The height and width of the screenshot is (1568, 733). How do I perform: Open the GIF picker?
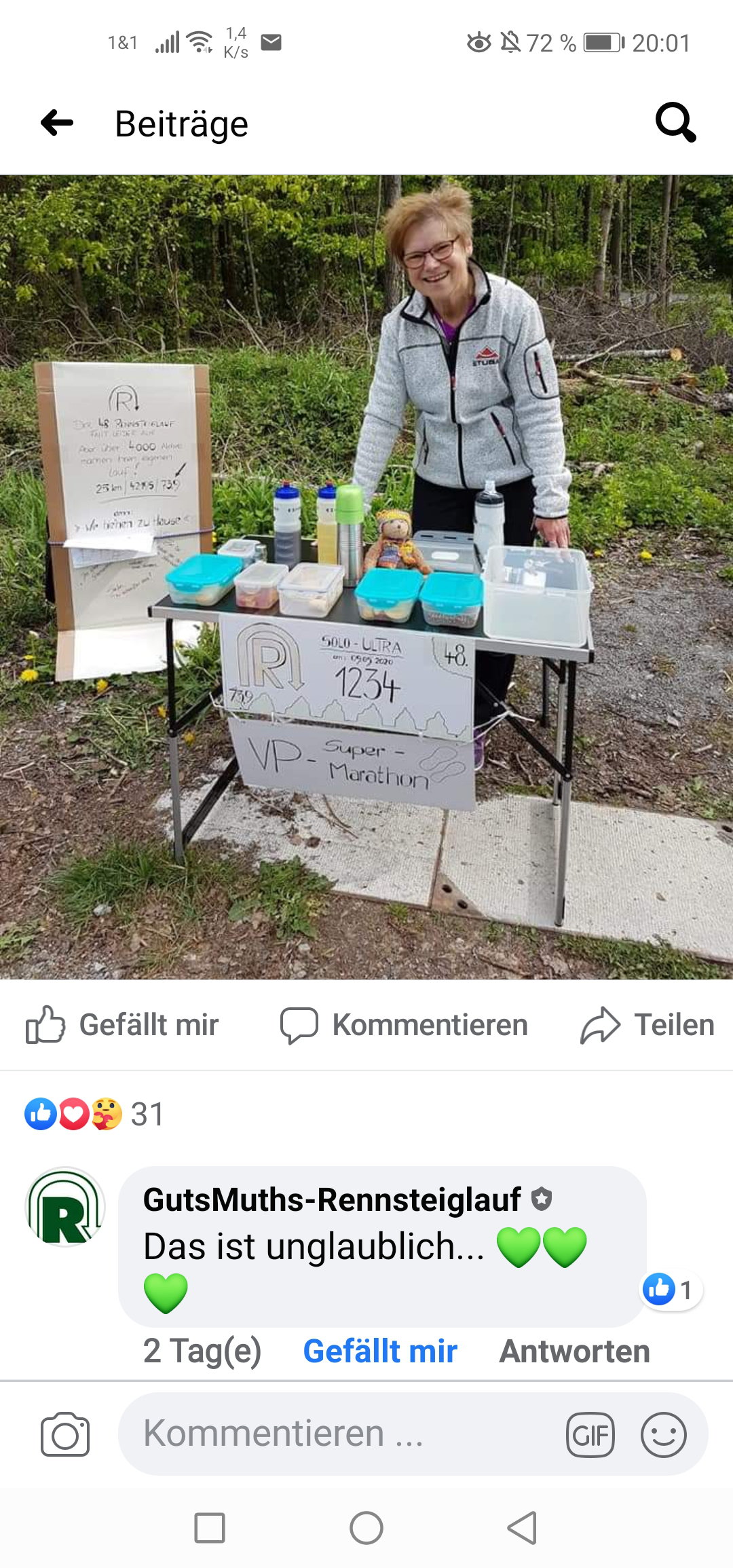pos(590,1435)
